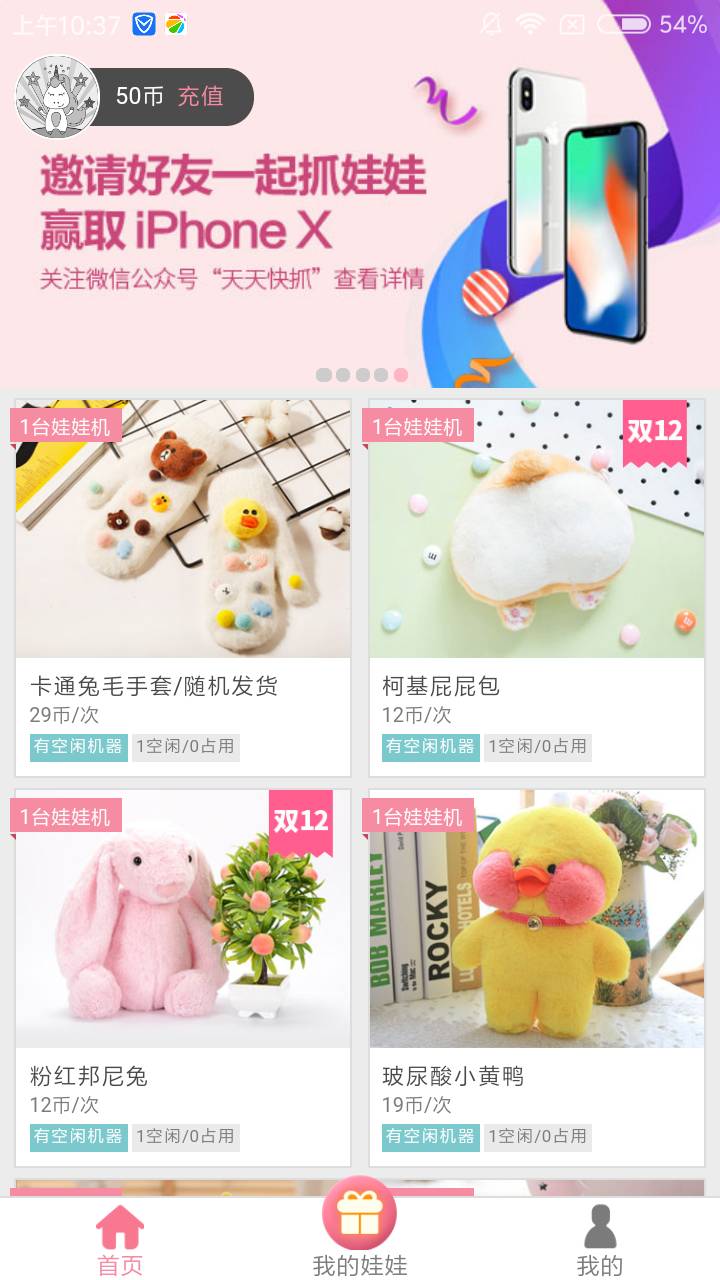720x1280 pixels.
Task: Open the profile avatar
Action: (x=57, y=97)
